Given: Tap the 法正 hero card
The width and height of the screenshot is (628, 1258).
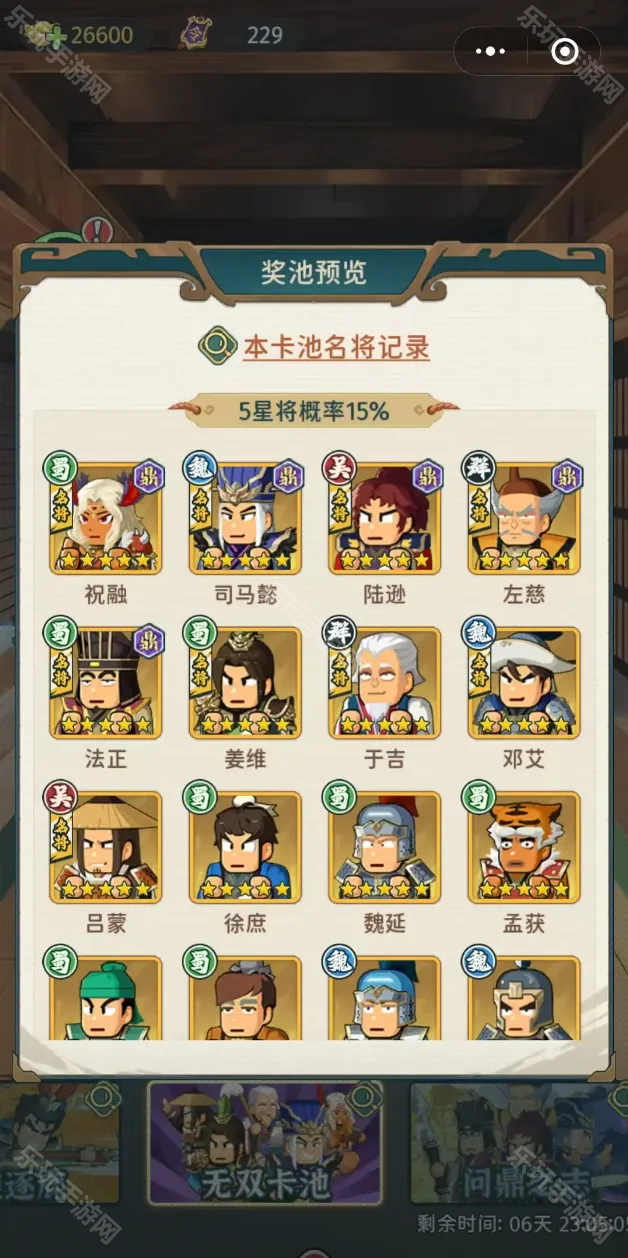Looking at the screenshot, I should [105, 683].
